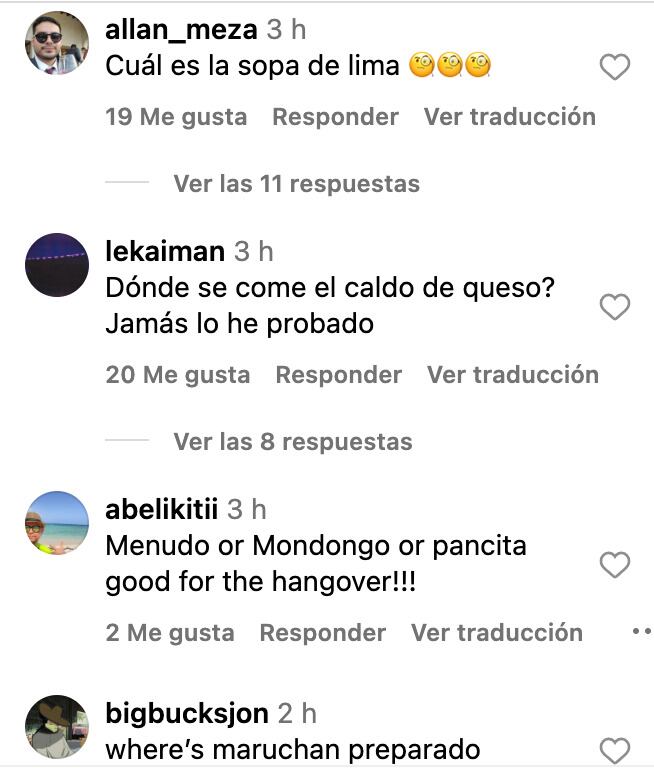This screenshot has width=654, height=768.
Task: Translate abelikitii's comment
Action: point(496,633)
